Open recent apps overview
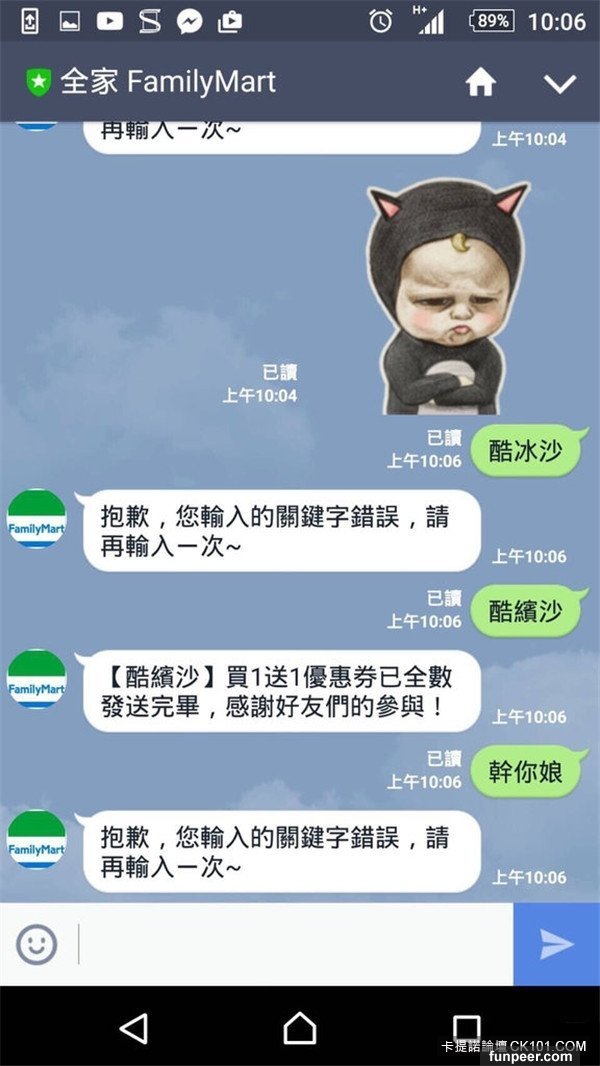The width and height of the screenshot is (600, 1066). (x=466, y=1027)
